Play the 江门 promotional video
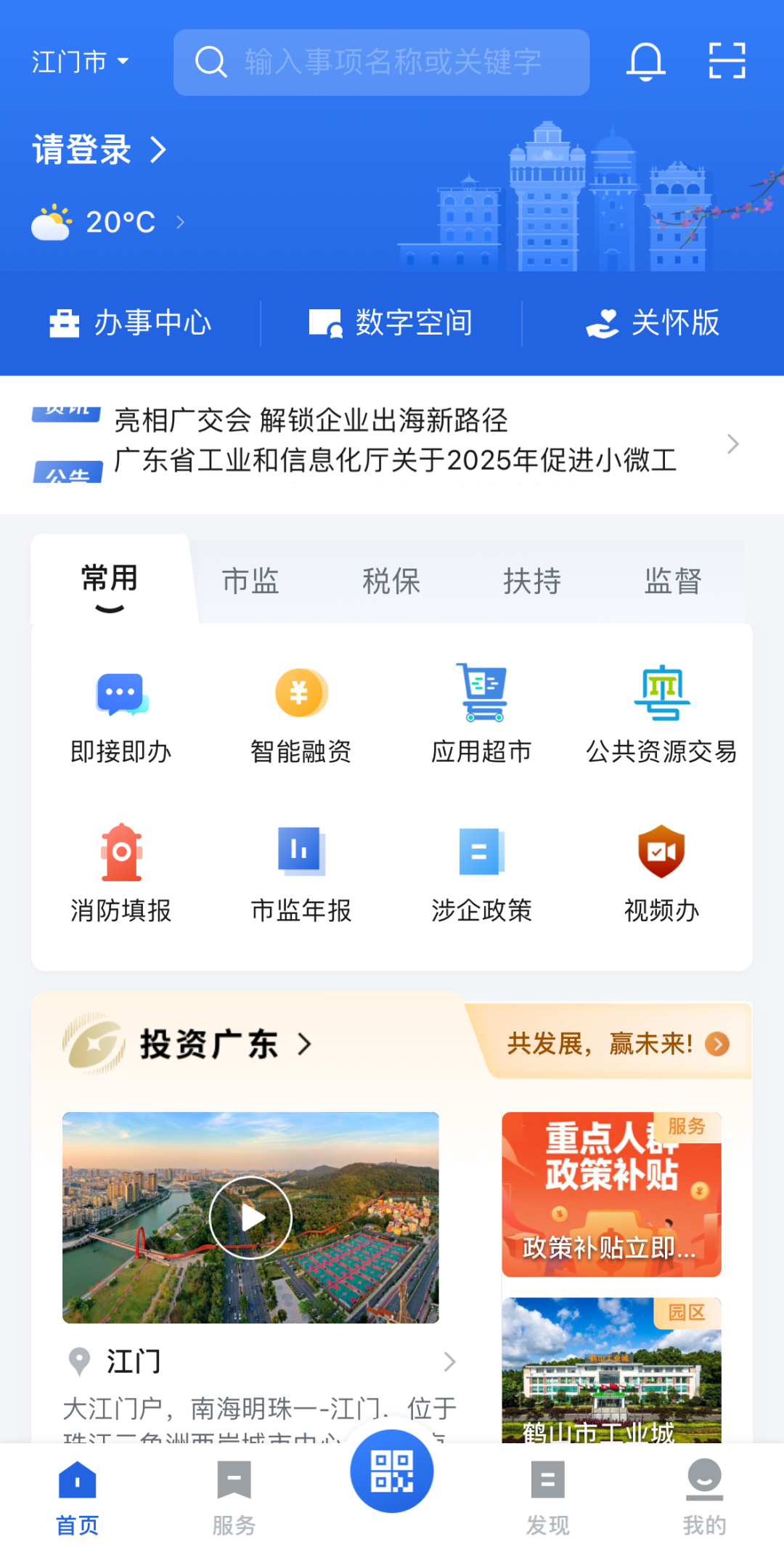Viewport: 784px width, 1555px height. (x=250, y=1217)
